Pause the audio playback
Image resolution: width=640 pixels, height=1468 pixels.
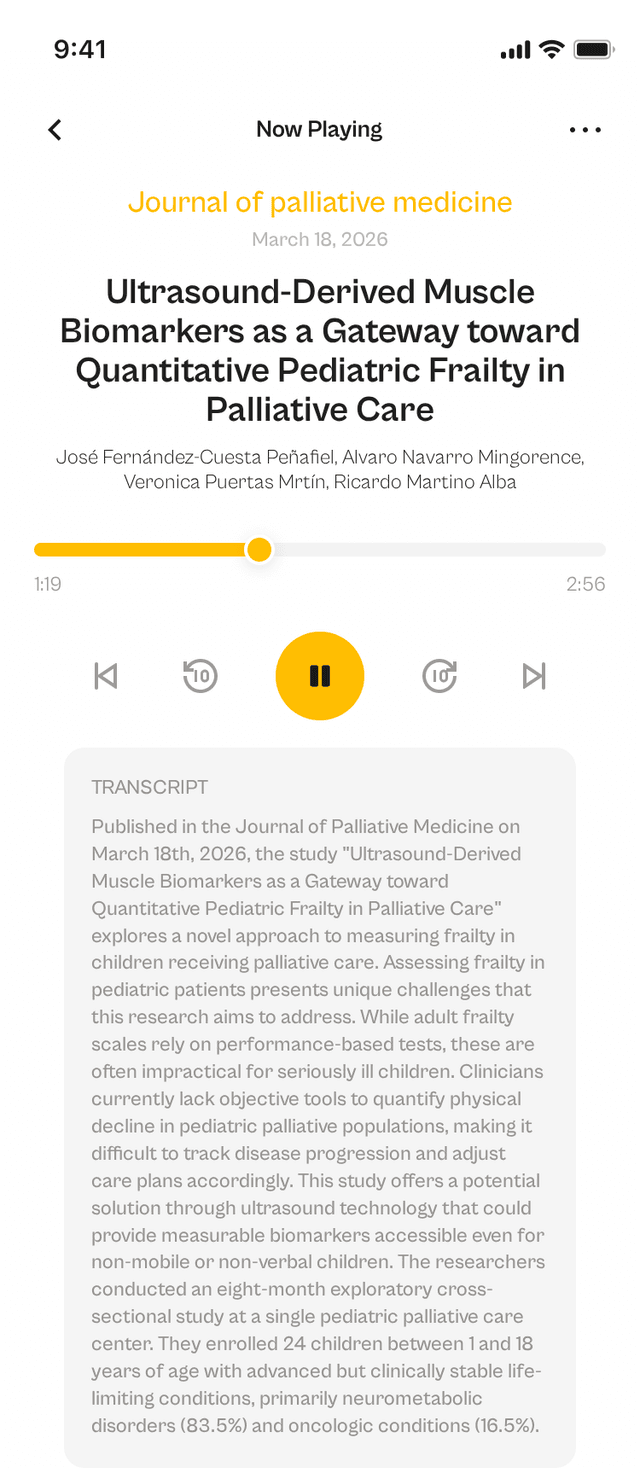click(320, 676)
